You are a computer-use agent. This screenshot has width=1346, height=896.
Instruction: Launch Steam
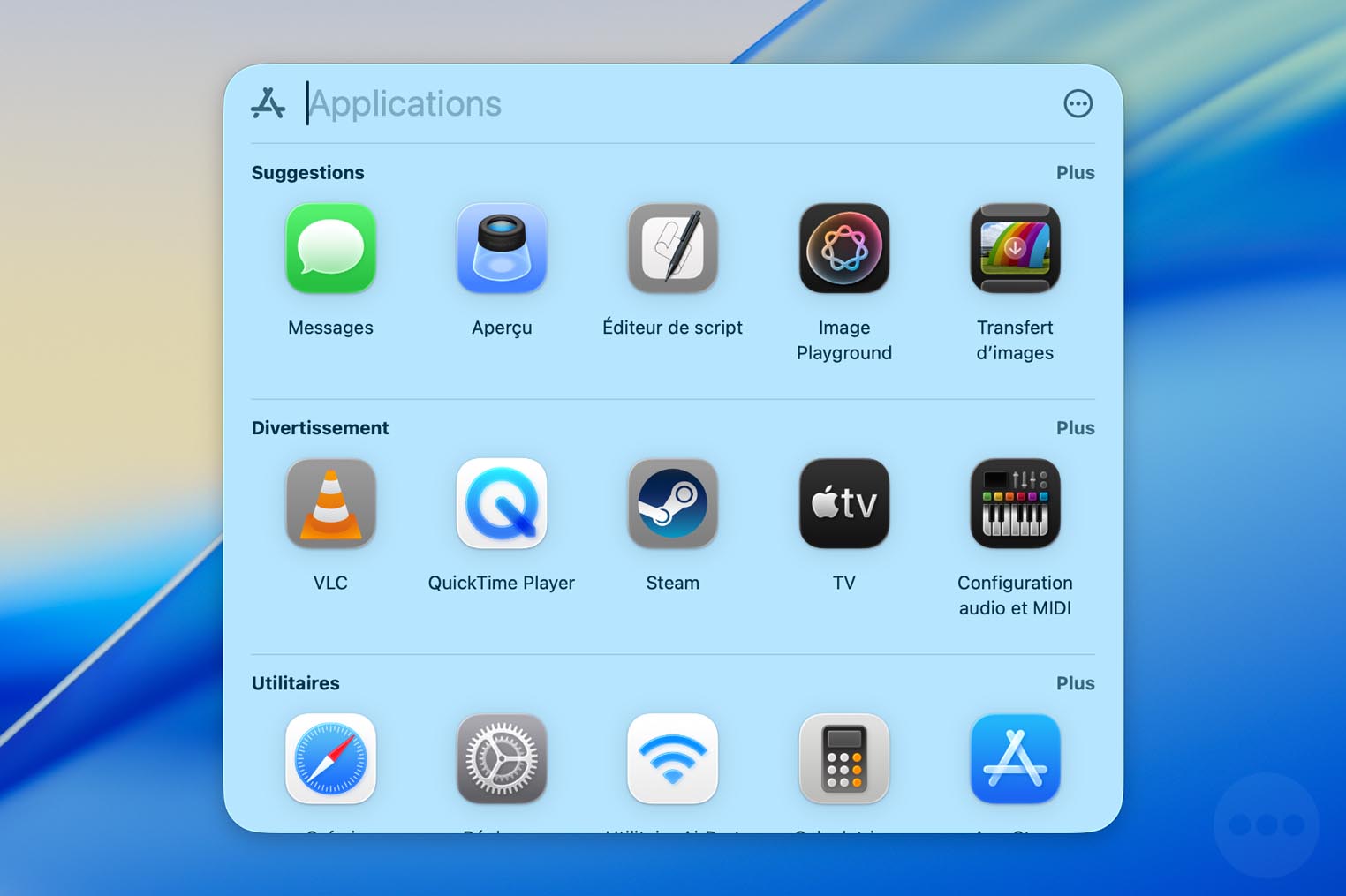[673, 504]
